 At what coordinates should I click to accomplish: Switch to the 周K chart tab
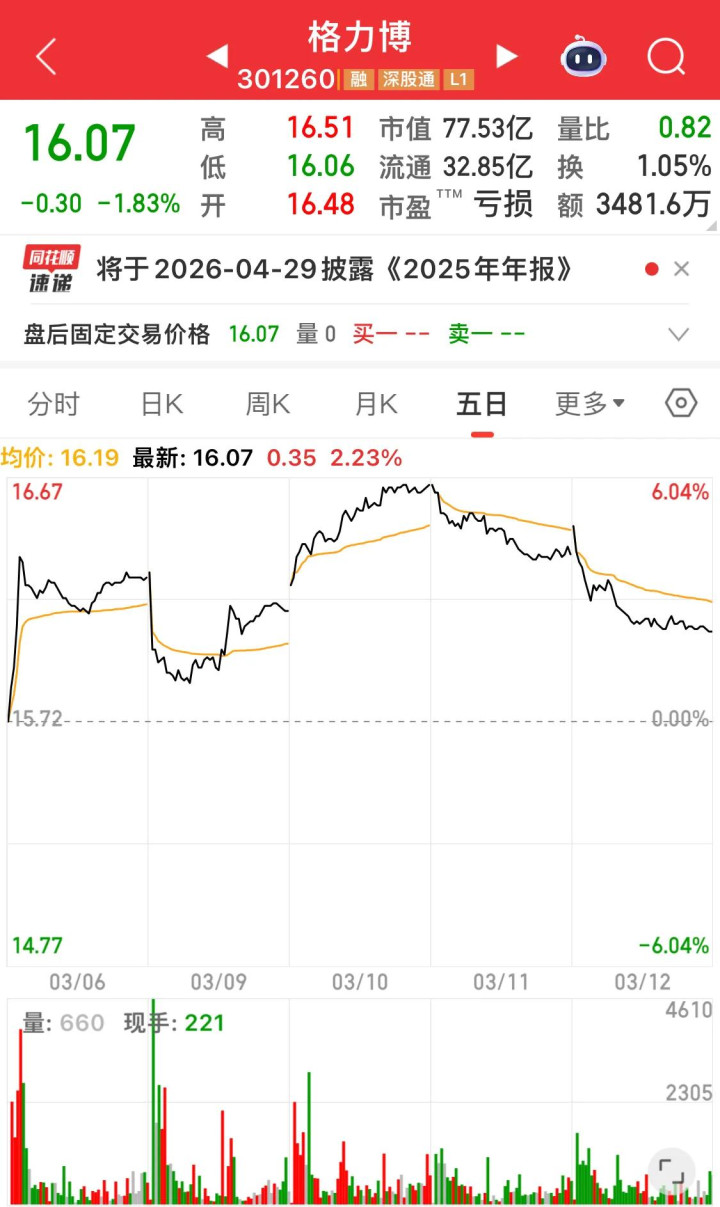pos(267,404)
